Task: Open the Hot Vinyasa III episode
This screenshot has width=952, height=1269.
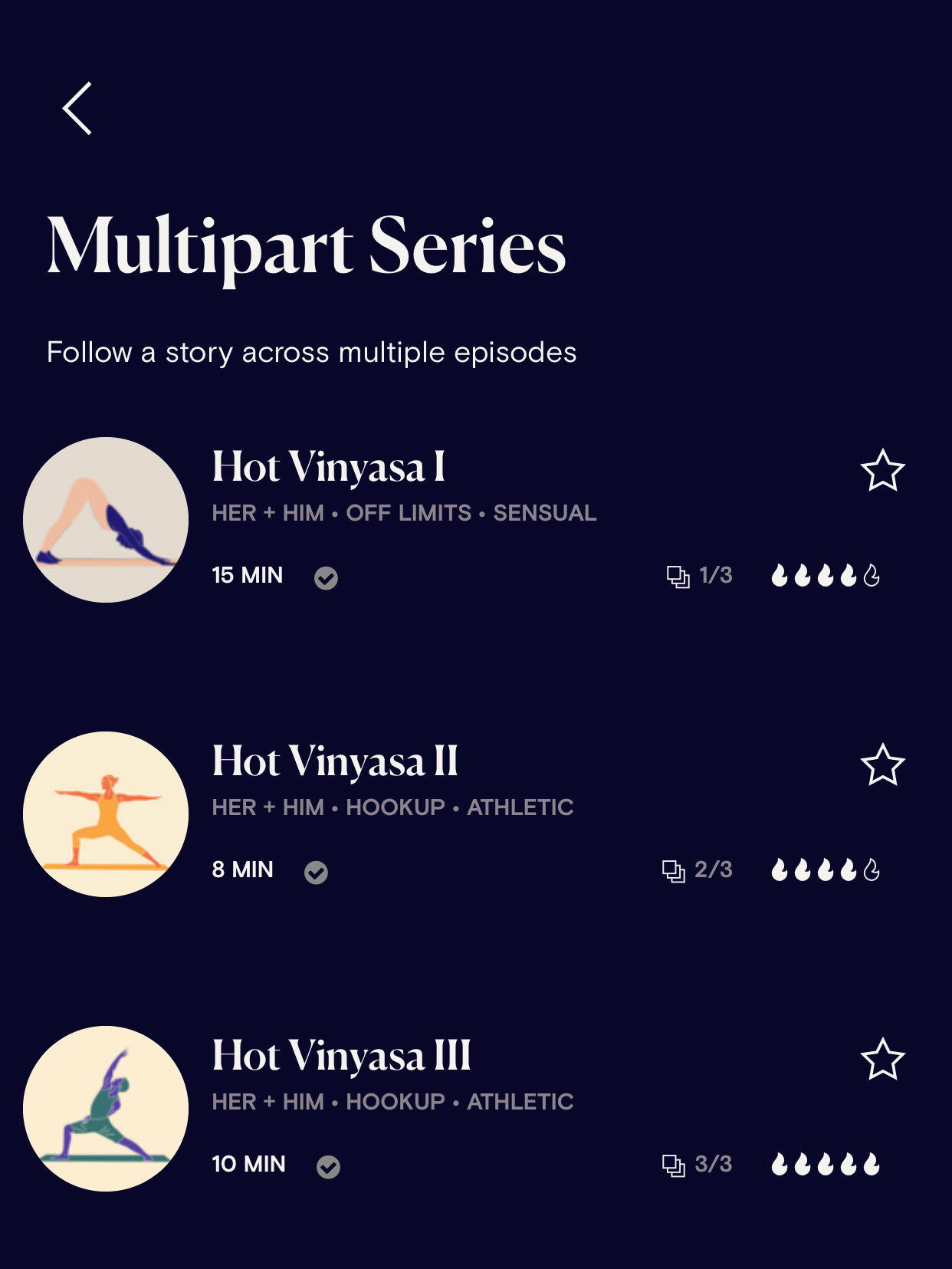Action: 341,1056
